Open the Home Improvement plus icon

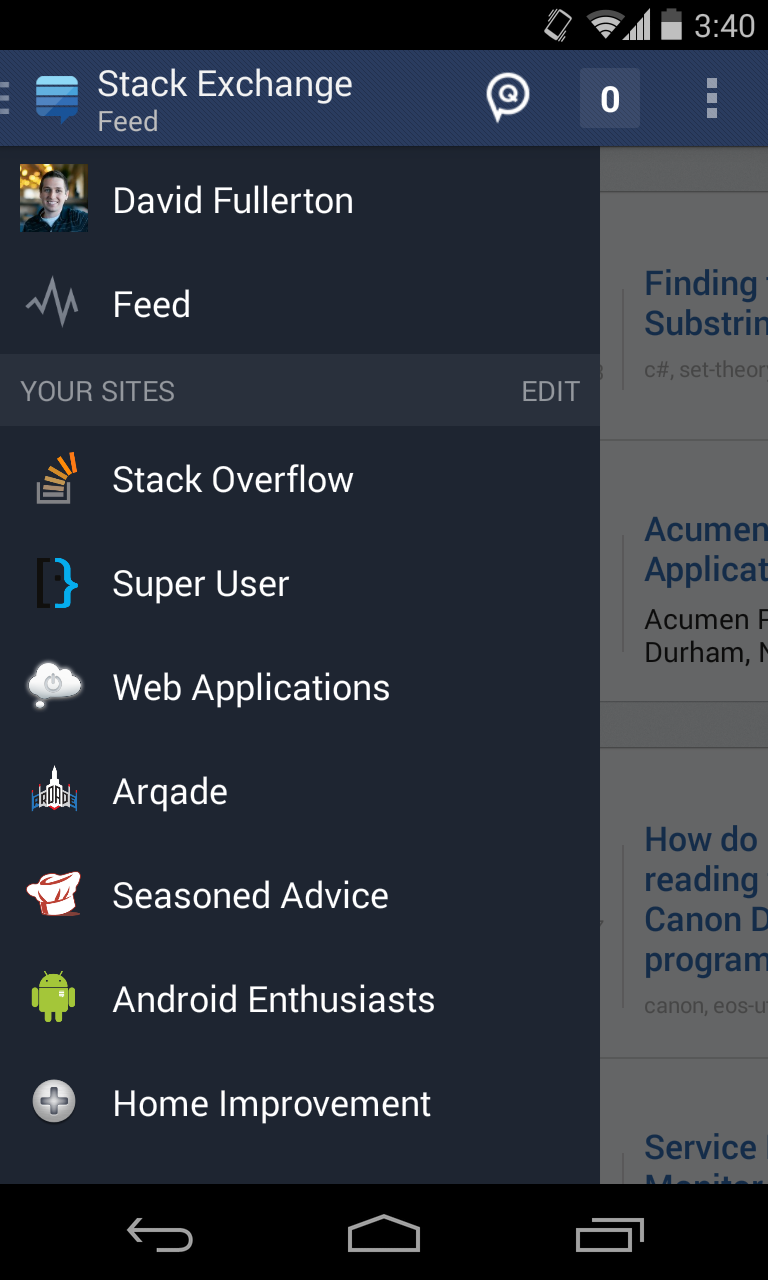pos(54,1103)
